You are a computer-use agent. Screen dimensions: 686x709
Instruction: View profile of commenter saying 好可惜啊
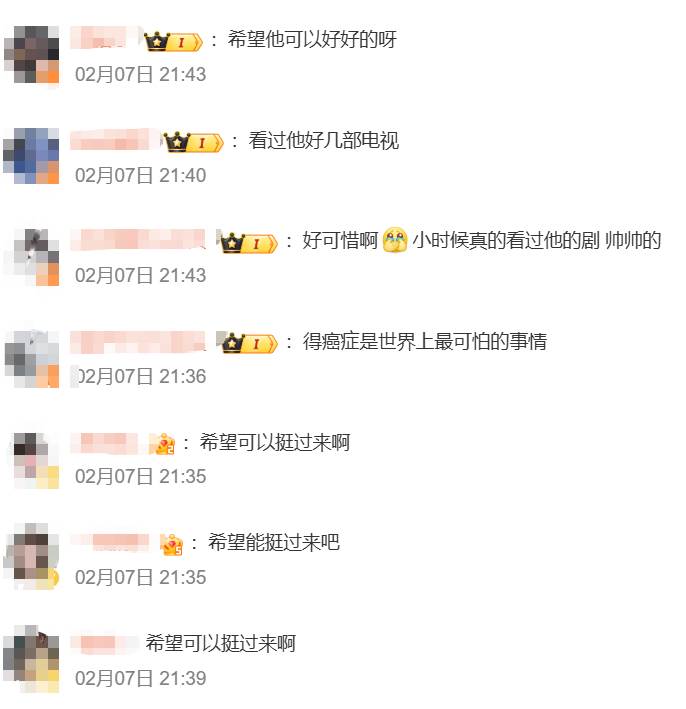(x=32, y=257)
